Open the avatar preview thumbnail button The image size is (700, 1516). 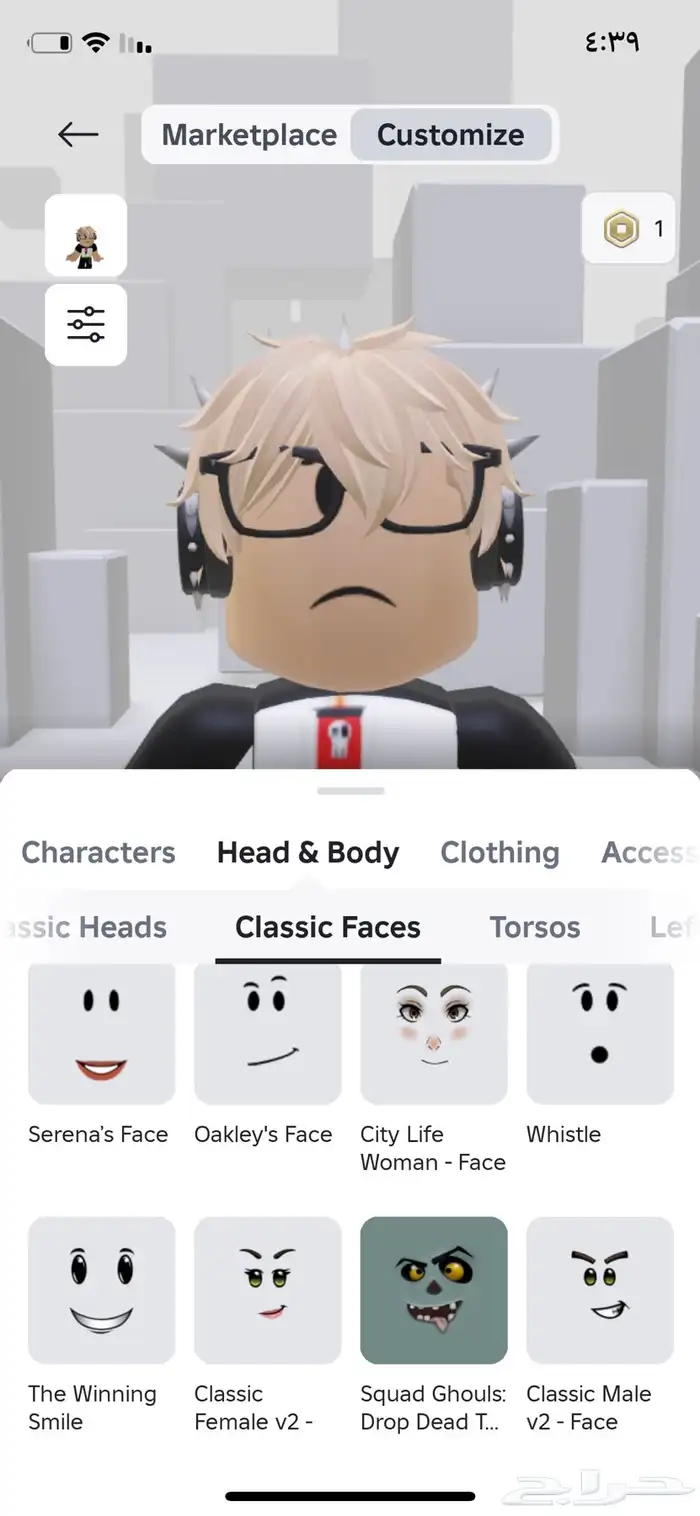(x=86, y=236)
